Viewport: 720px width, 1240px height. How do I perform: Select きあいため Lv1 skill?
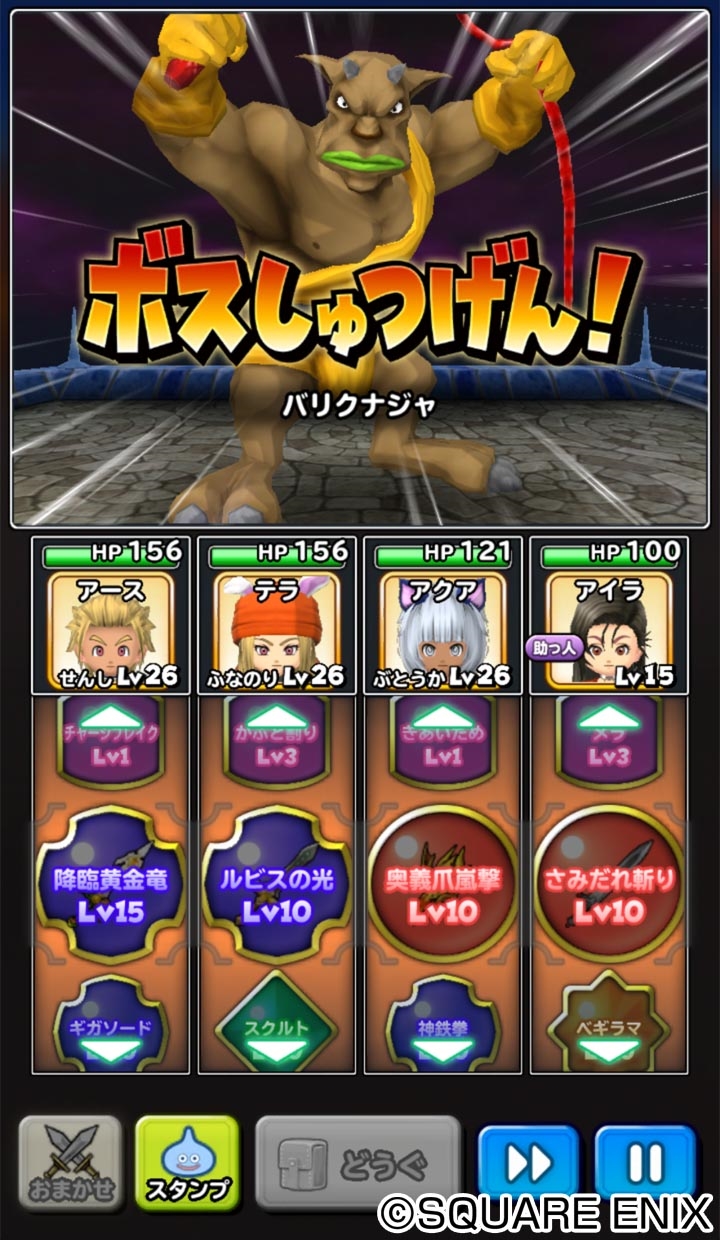click(443, 745)
